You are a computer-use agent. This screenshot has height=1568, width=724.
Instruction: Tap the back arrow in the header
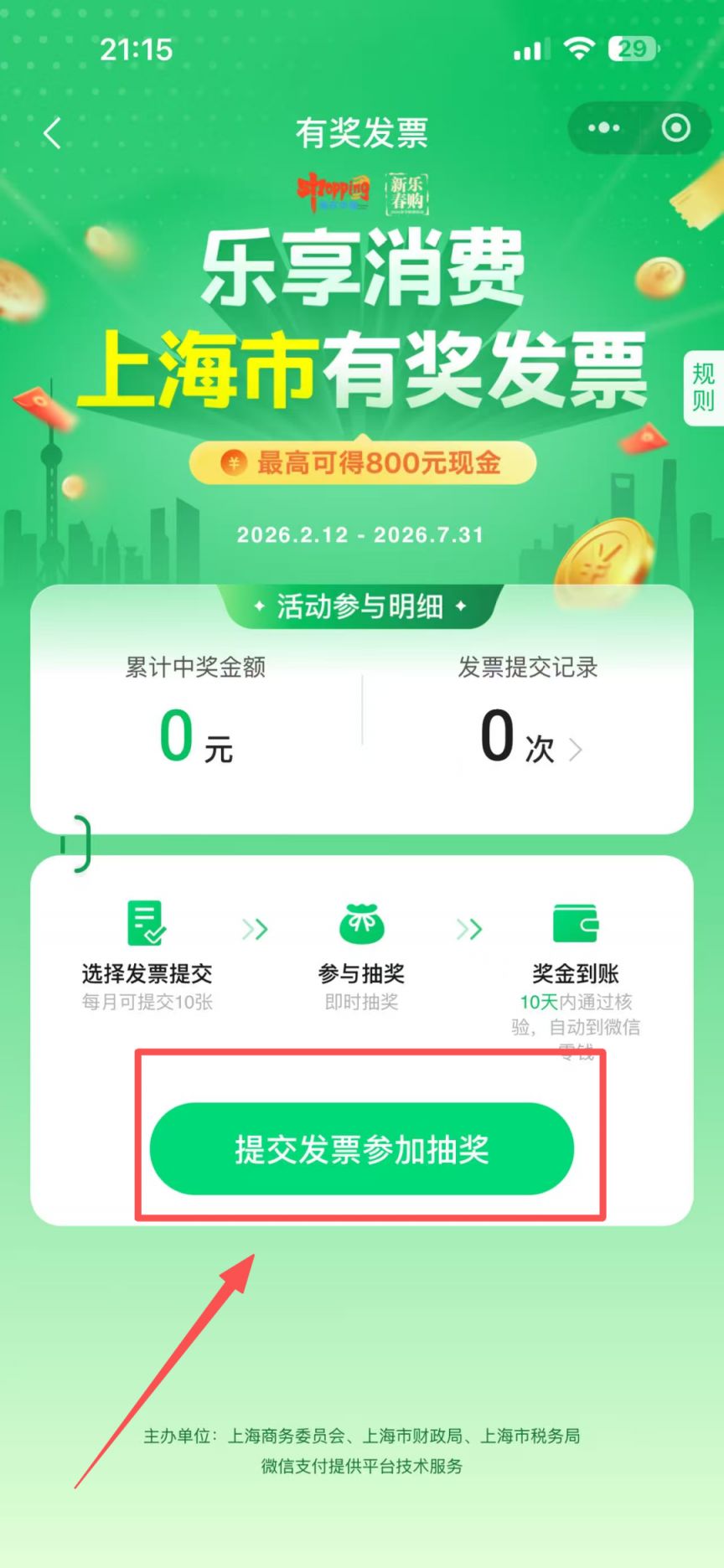pyautogui.click(x=52, y=132)
